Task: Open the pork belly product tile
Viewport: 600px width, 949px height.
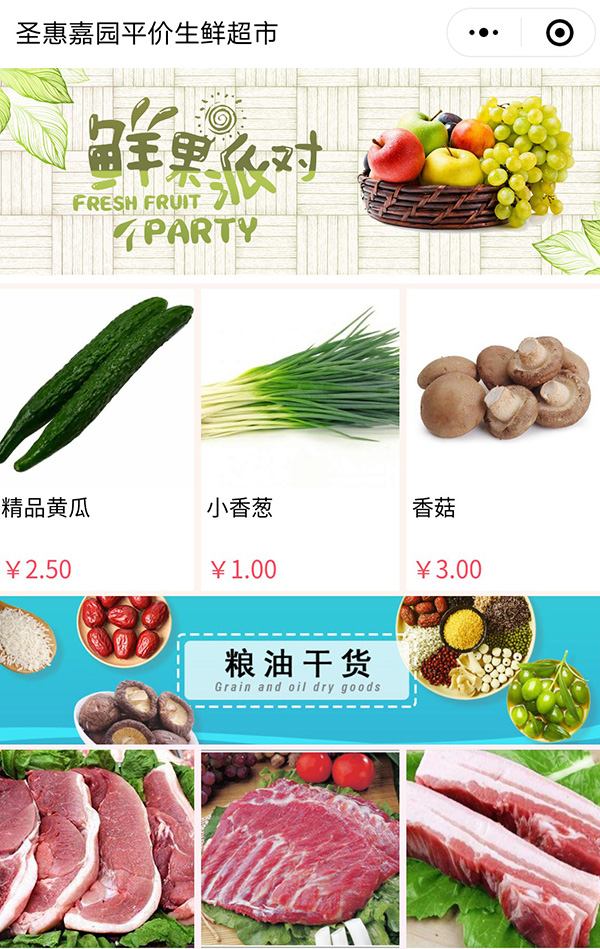Action: 503,848
